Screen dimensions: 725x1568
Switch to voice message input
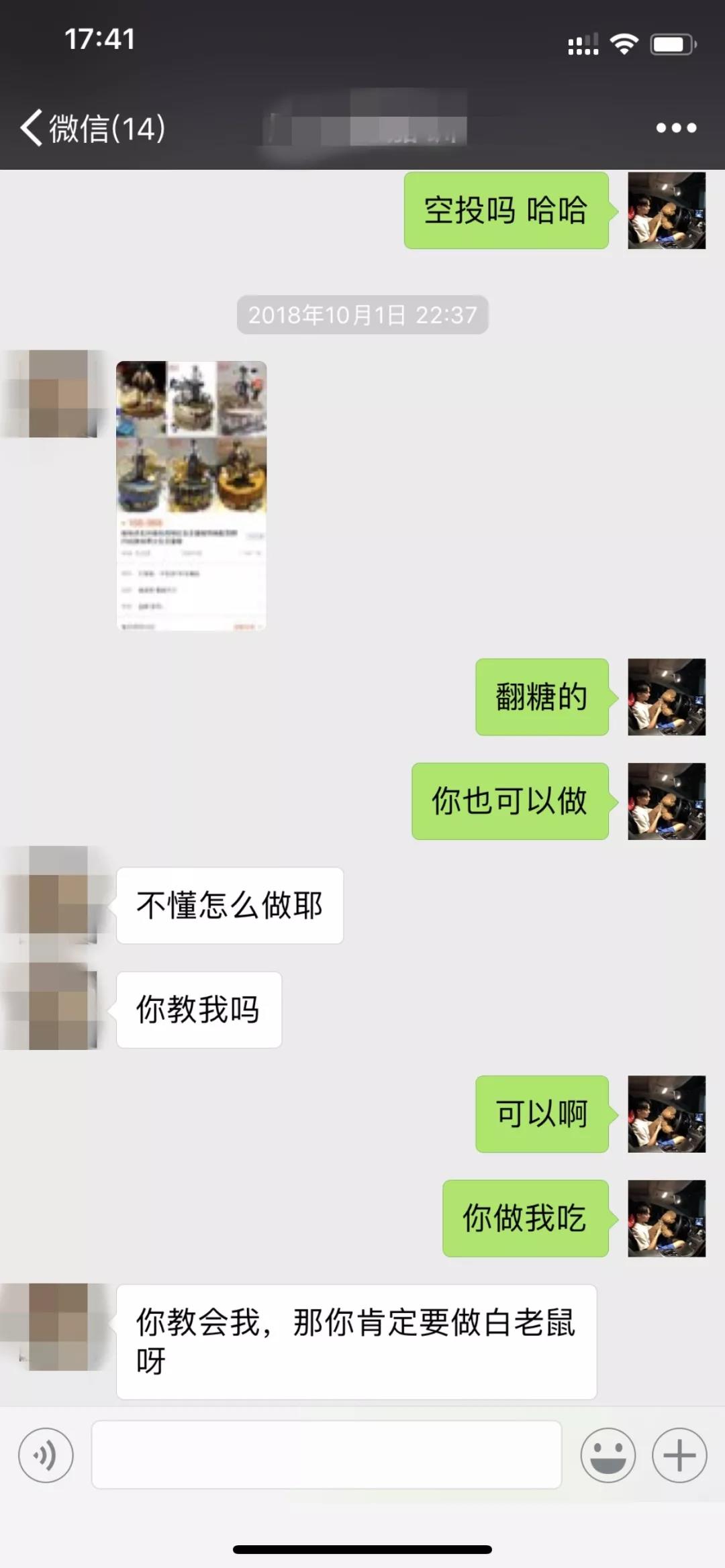tap(46, 1455)
